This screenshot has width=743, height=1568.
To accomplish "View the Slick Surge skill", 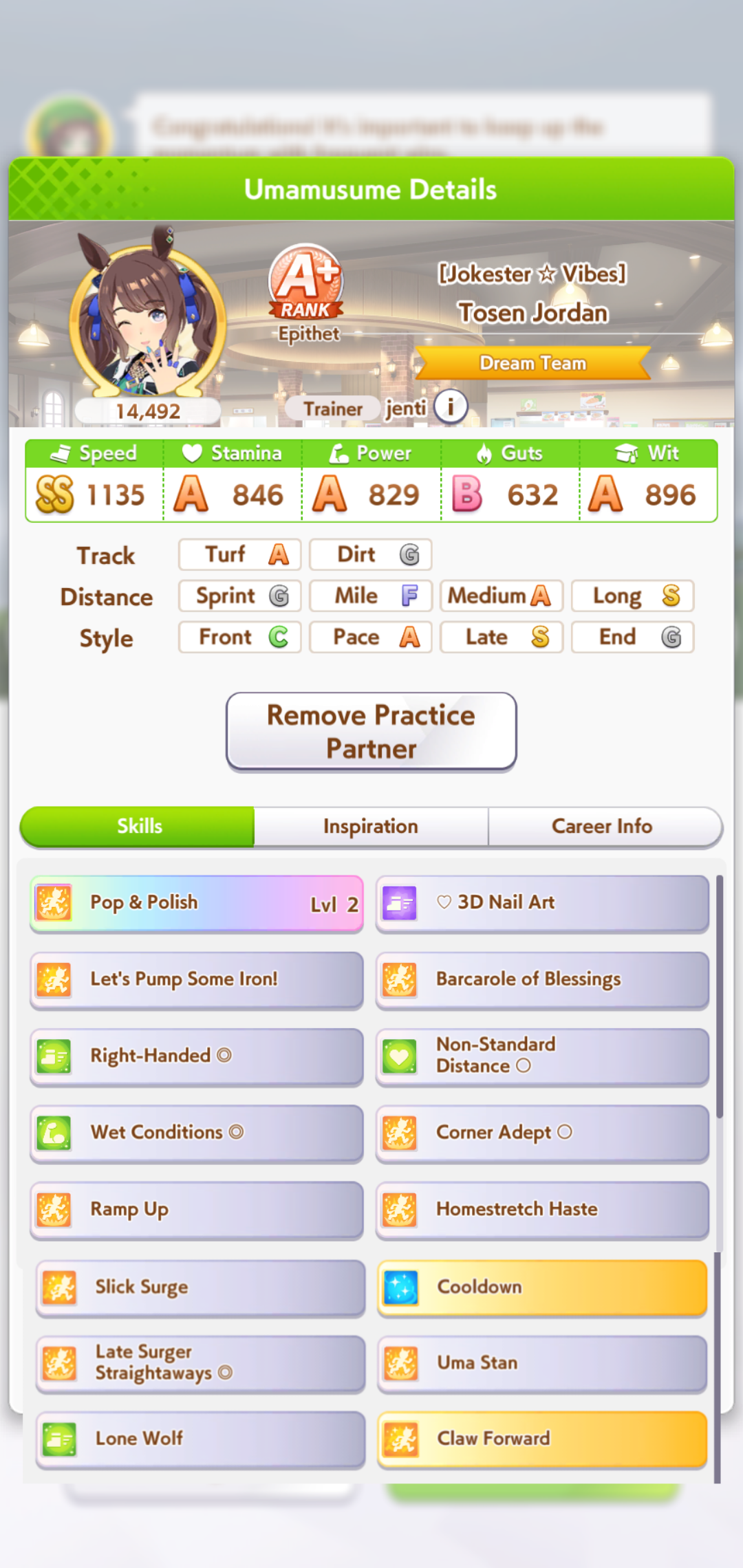I will pos(200,1288).
